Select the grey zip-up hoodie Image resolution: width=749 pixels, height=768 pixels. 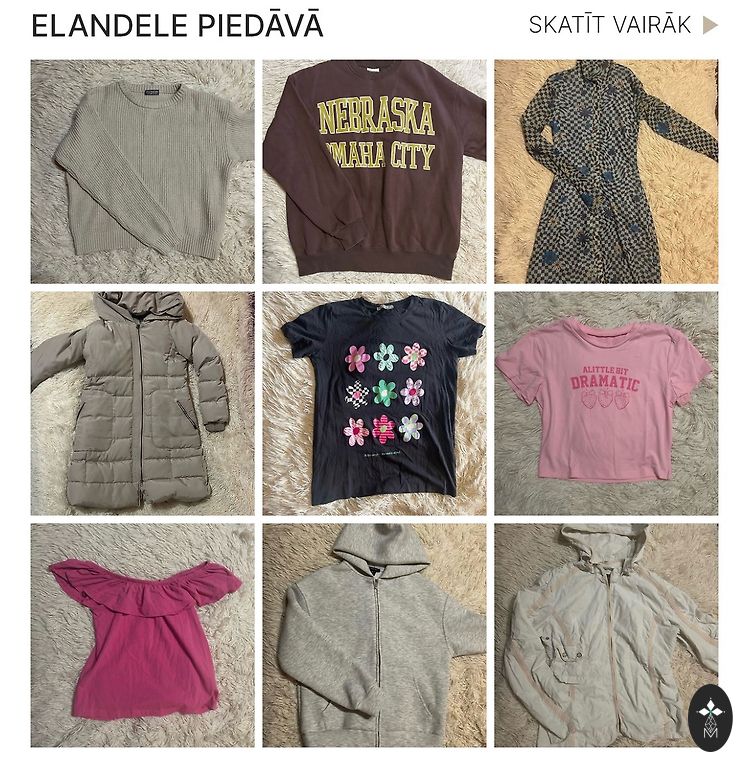tap(374, 635)
